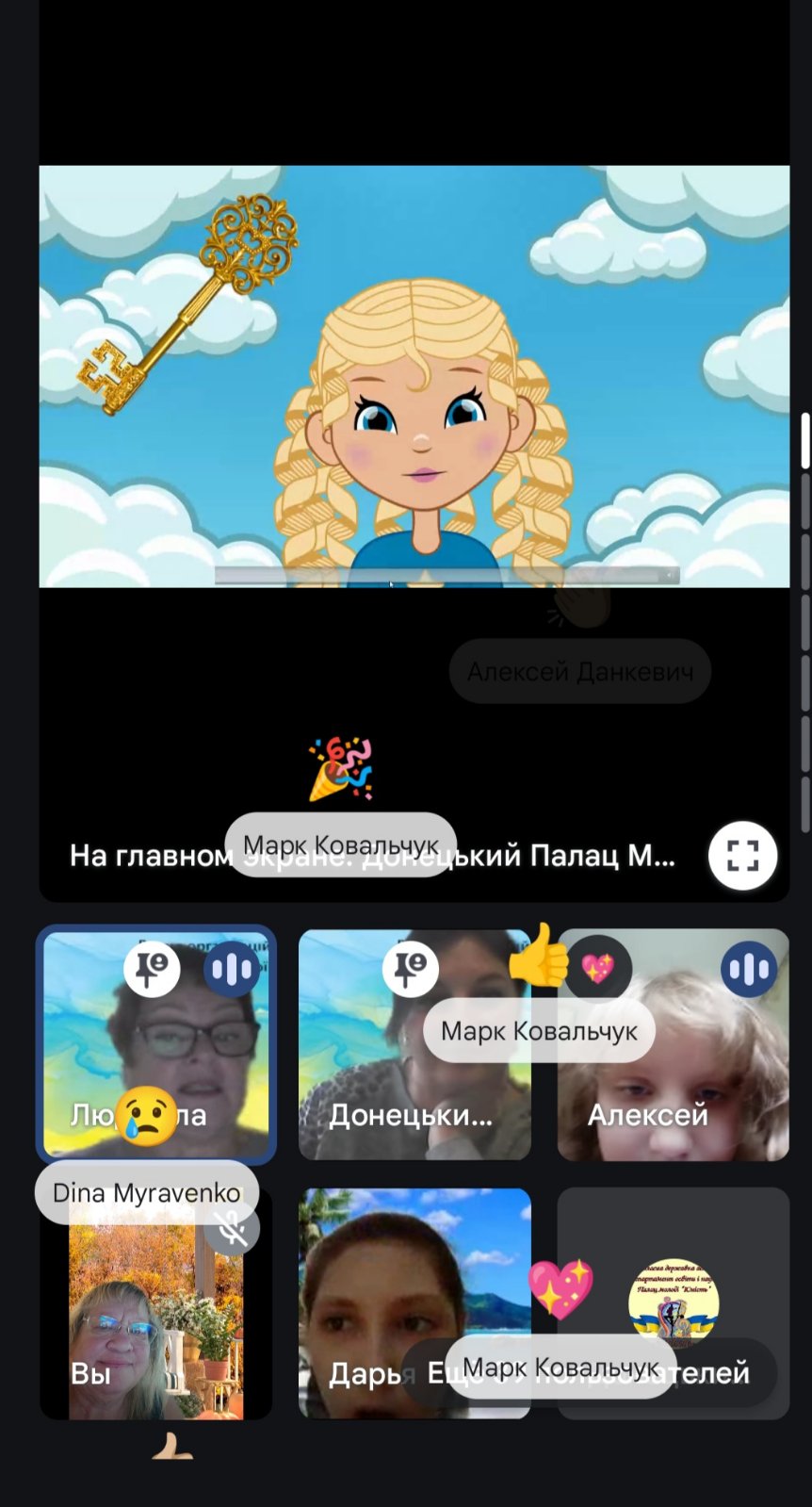The width and height of the screenshot is (812, 1507).
Task: Open Дарья's video tile
Action: [414, 1303]
